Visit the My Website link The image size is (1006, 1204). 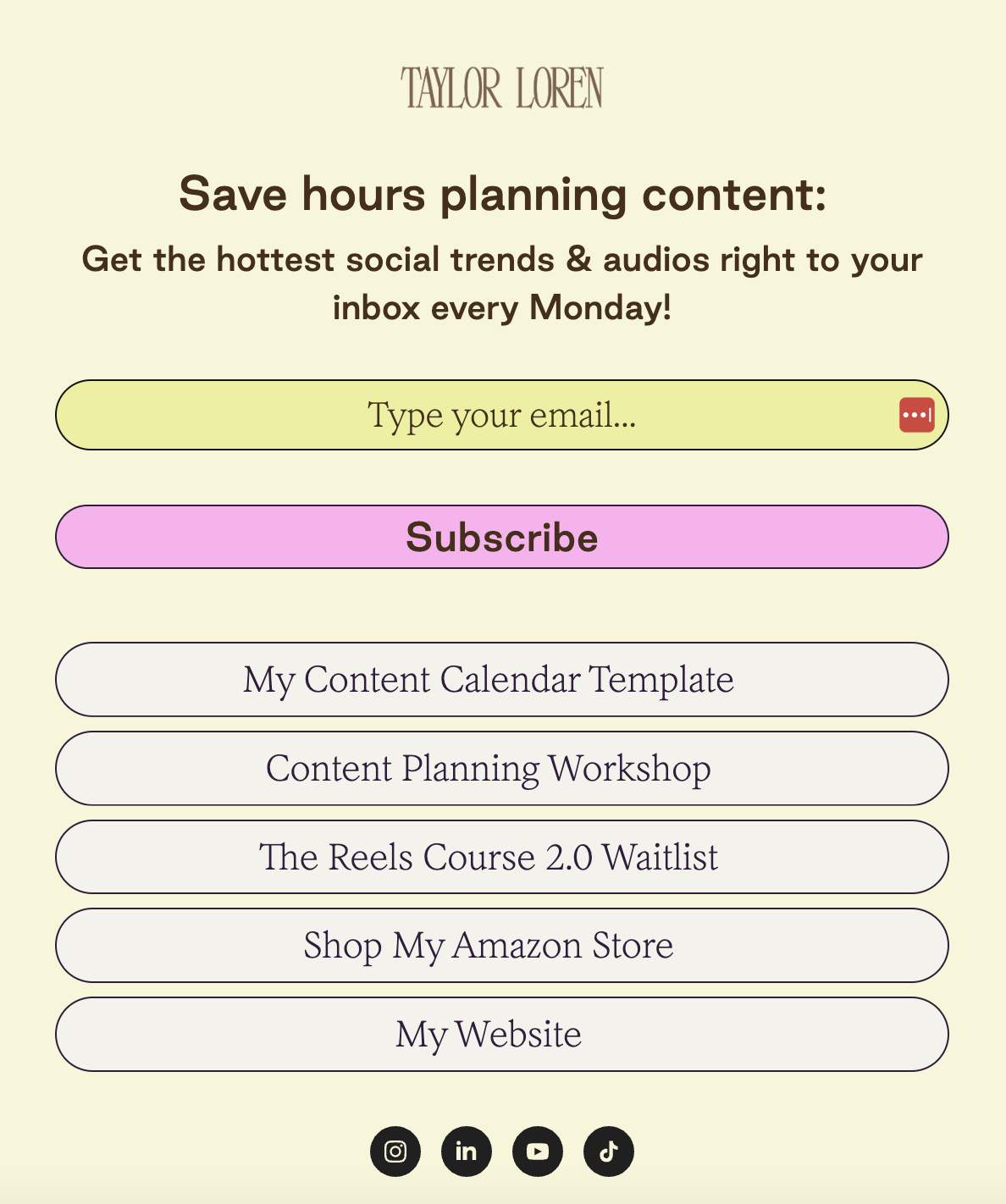click(x=501, y=1034)
